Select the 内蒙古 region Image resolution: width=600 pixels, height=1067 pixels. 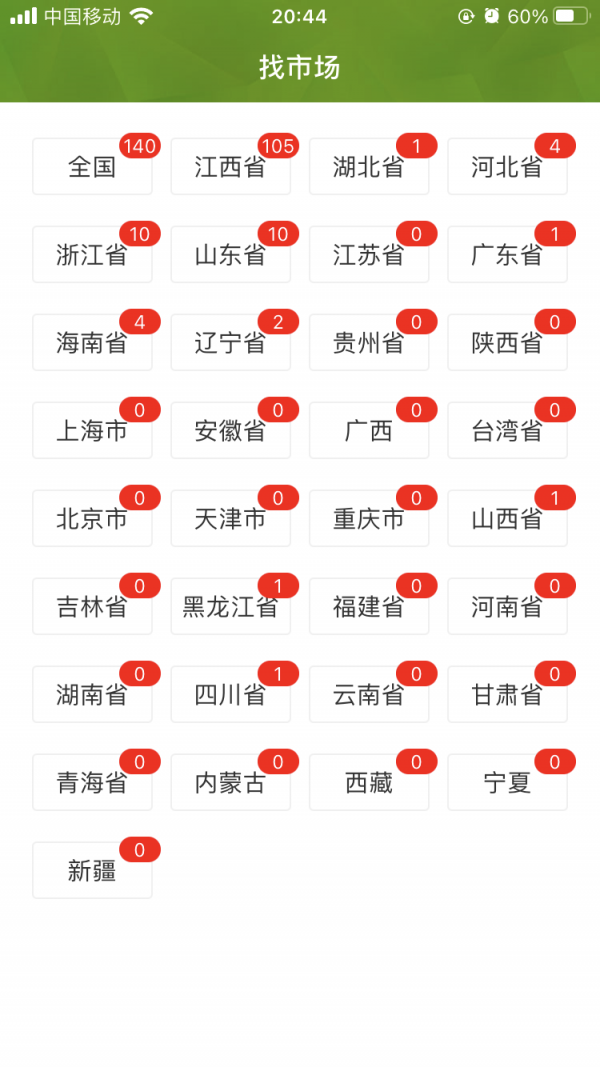230,783
